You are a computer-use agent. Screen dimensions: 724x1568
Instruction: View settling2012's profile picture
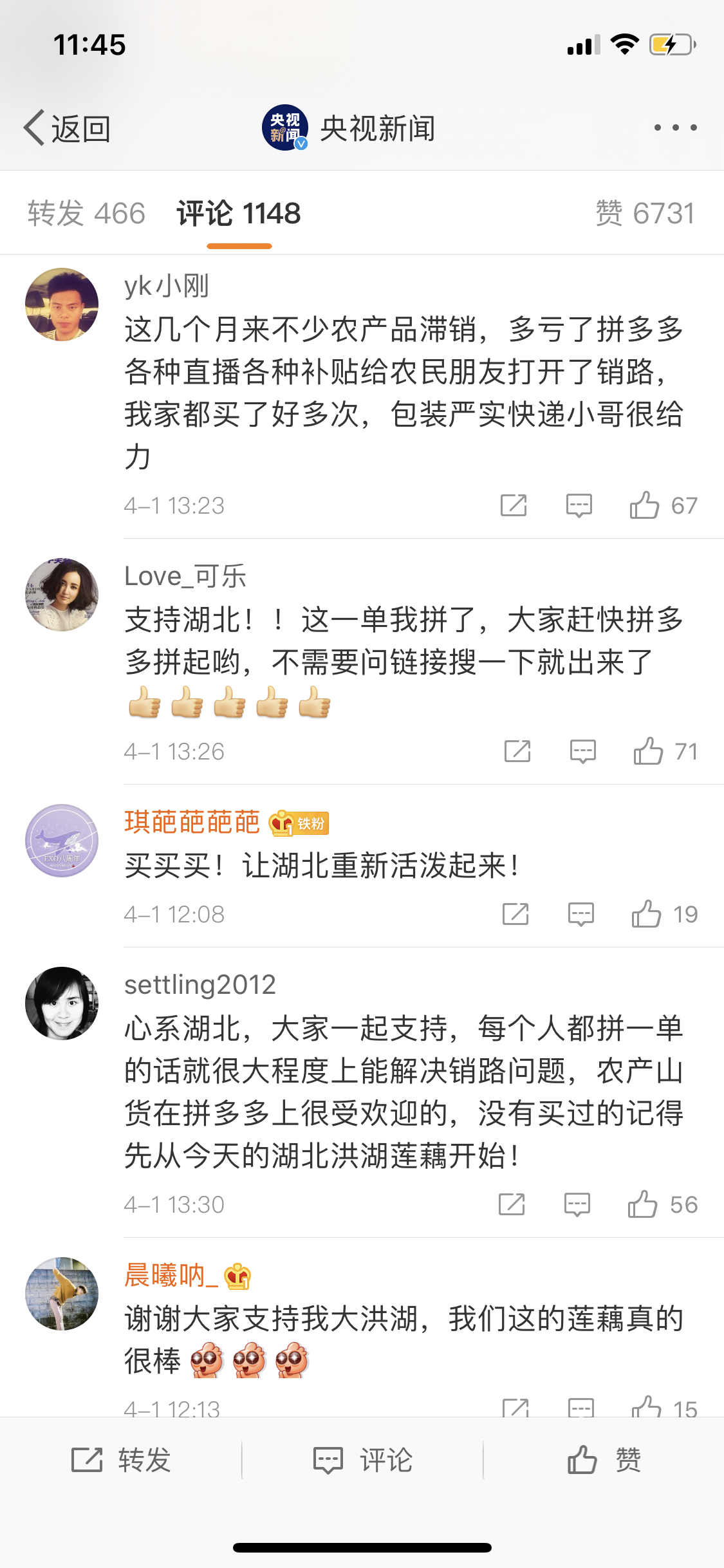[x=62, y=1003]
